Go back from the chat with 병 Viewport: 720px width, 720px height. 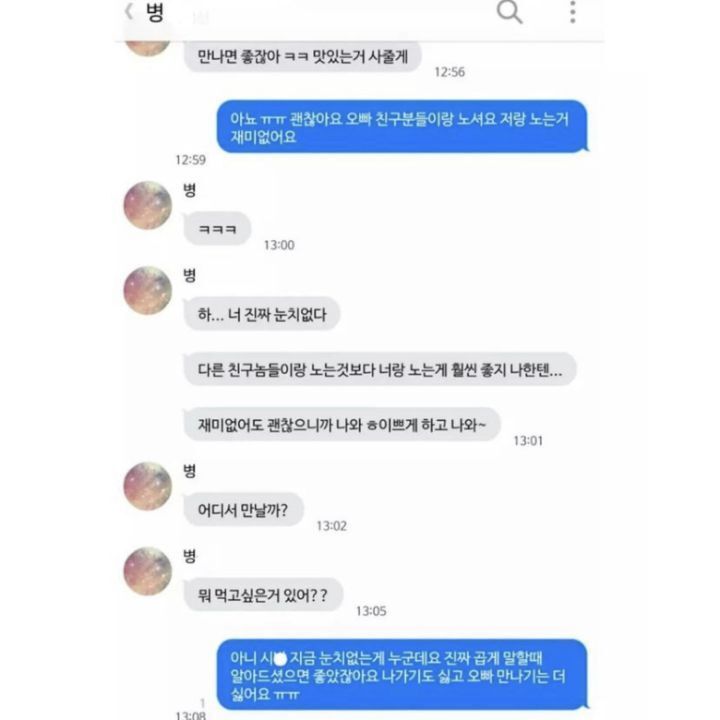tap(129, 13)
